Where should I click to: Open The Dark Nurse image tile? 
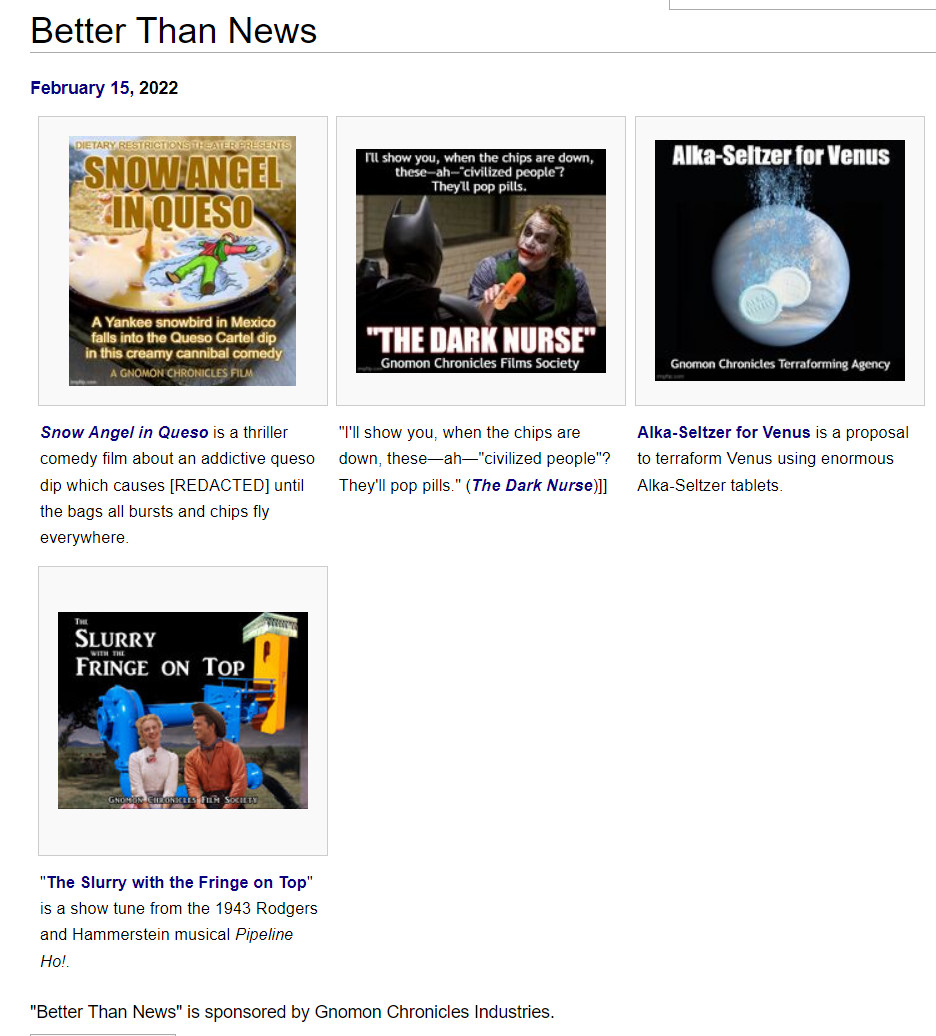click(x=481, y=261)
